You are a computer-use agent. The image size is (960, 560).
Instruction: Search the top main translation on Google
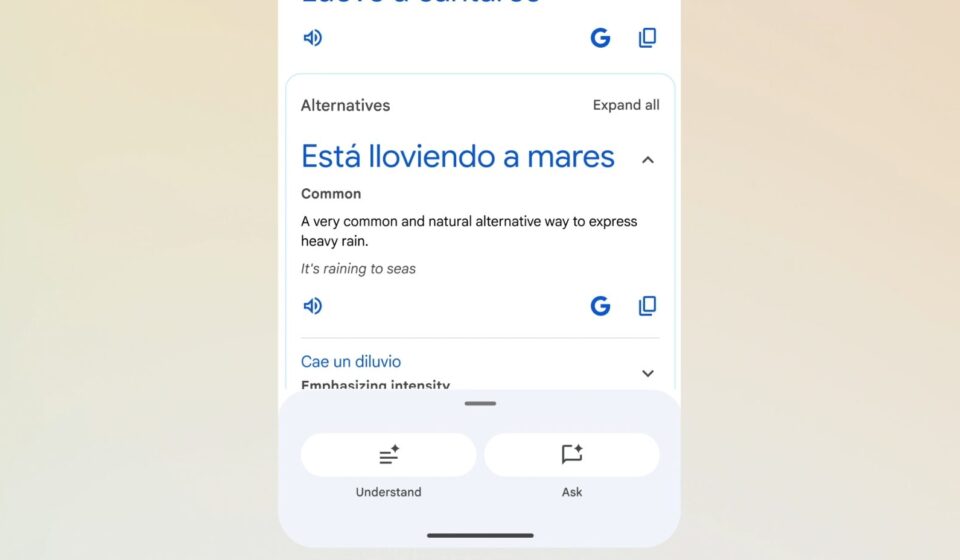click(600, 38)
